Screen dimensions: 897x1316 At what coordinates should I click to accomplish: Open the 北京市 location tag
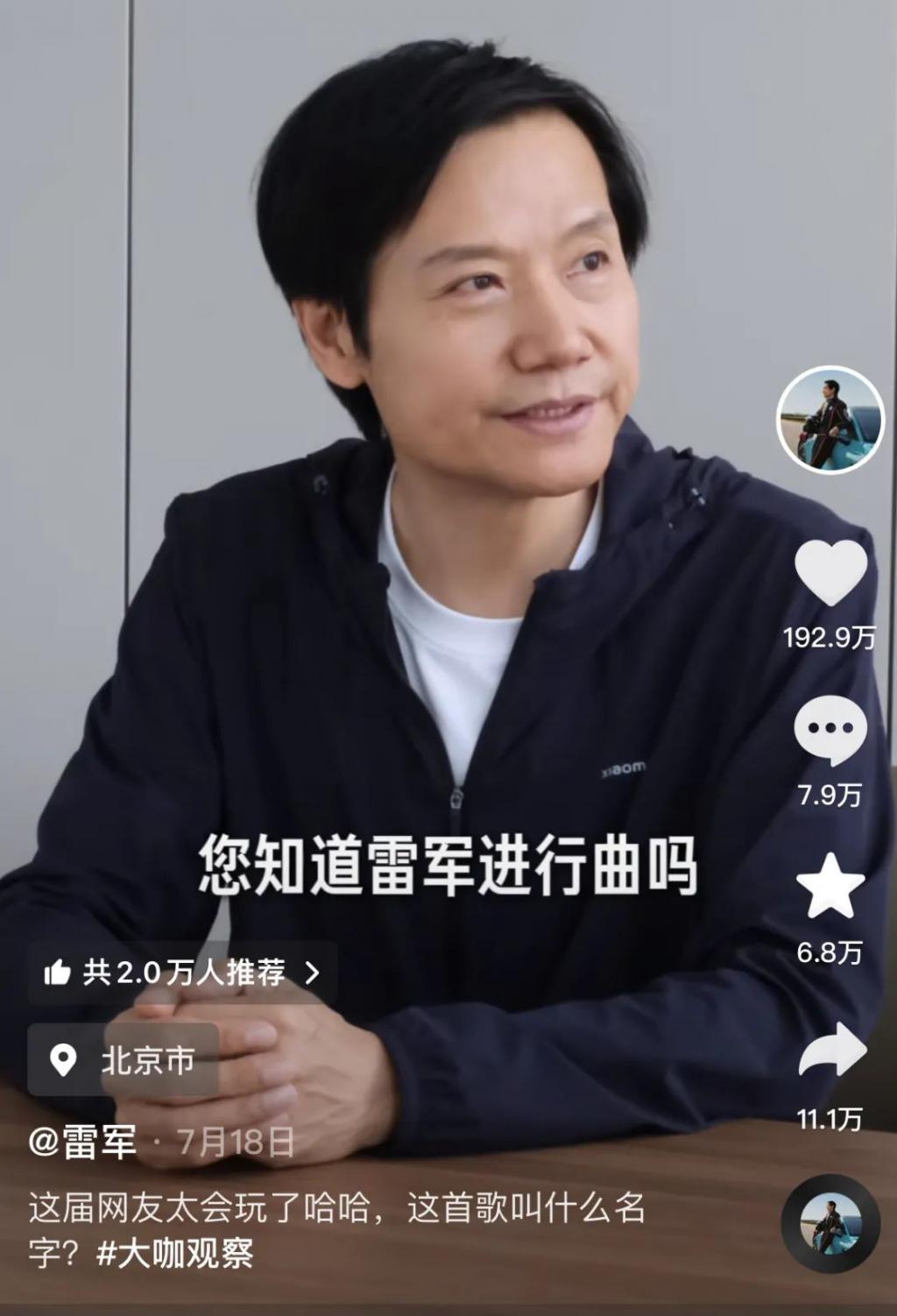[124, 1060]
